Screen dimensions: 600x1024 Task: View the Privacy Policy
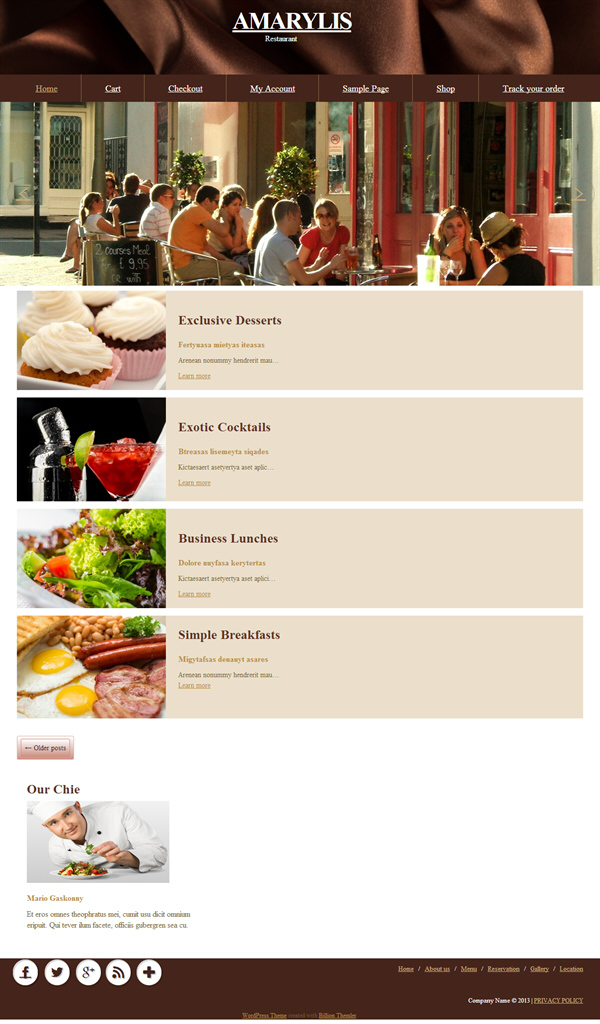[558, 1000]
